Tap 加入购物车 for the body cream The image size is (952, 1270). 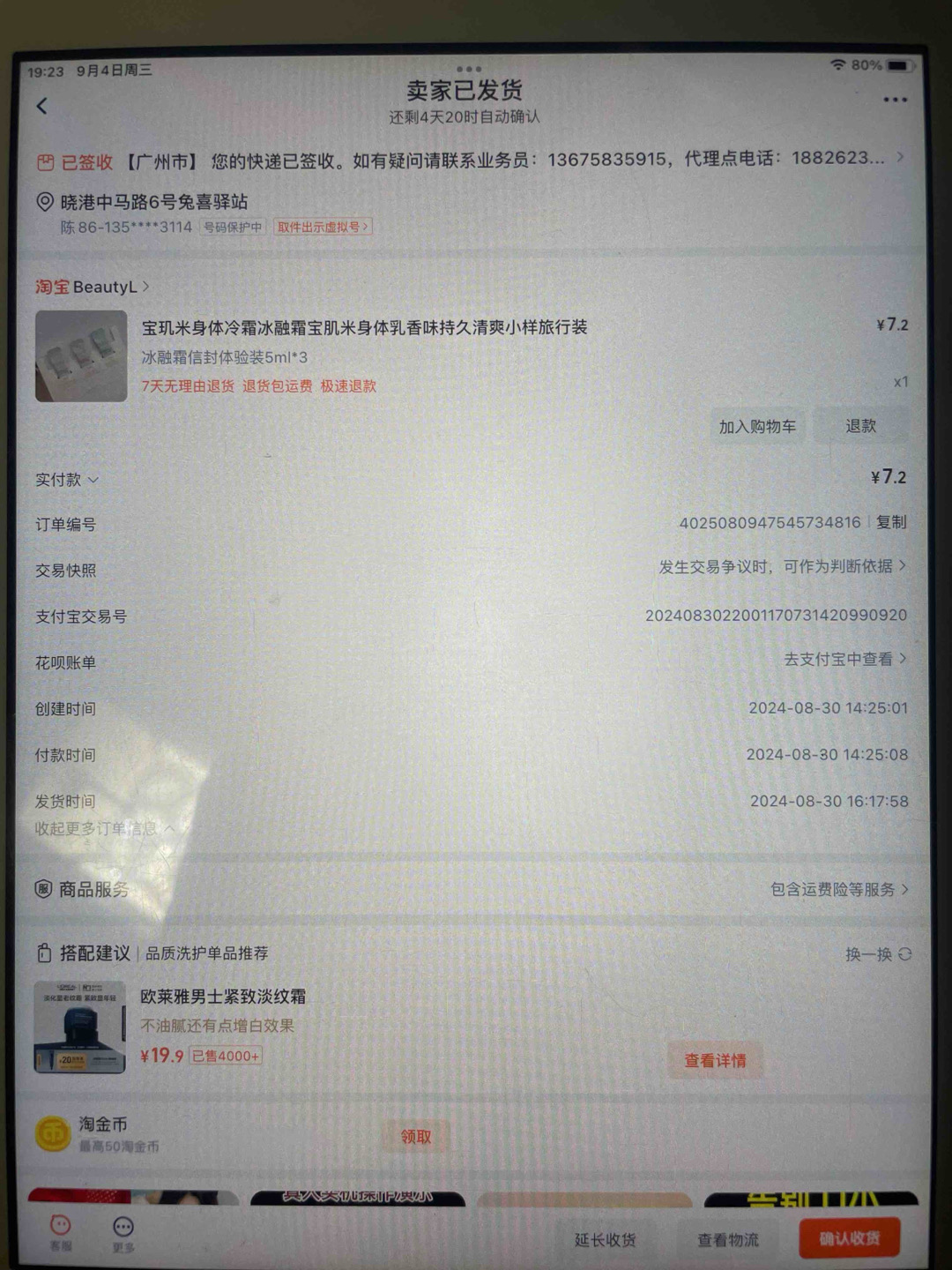point(757,427)
